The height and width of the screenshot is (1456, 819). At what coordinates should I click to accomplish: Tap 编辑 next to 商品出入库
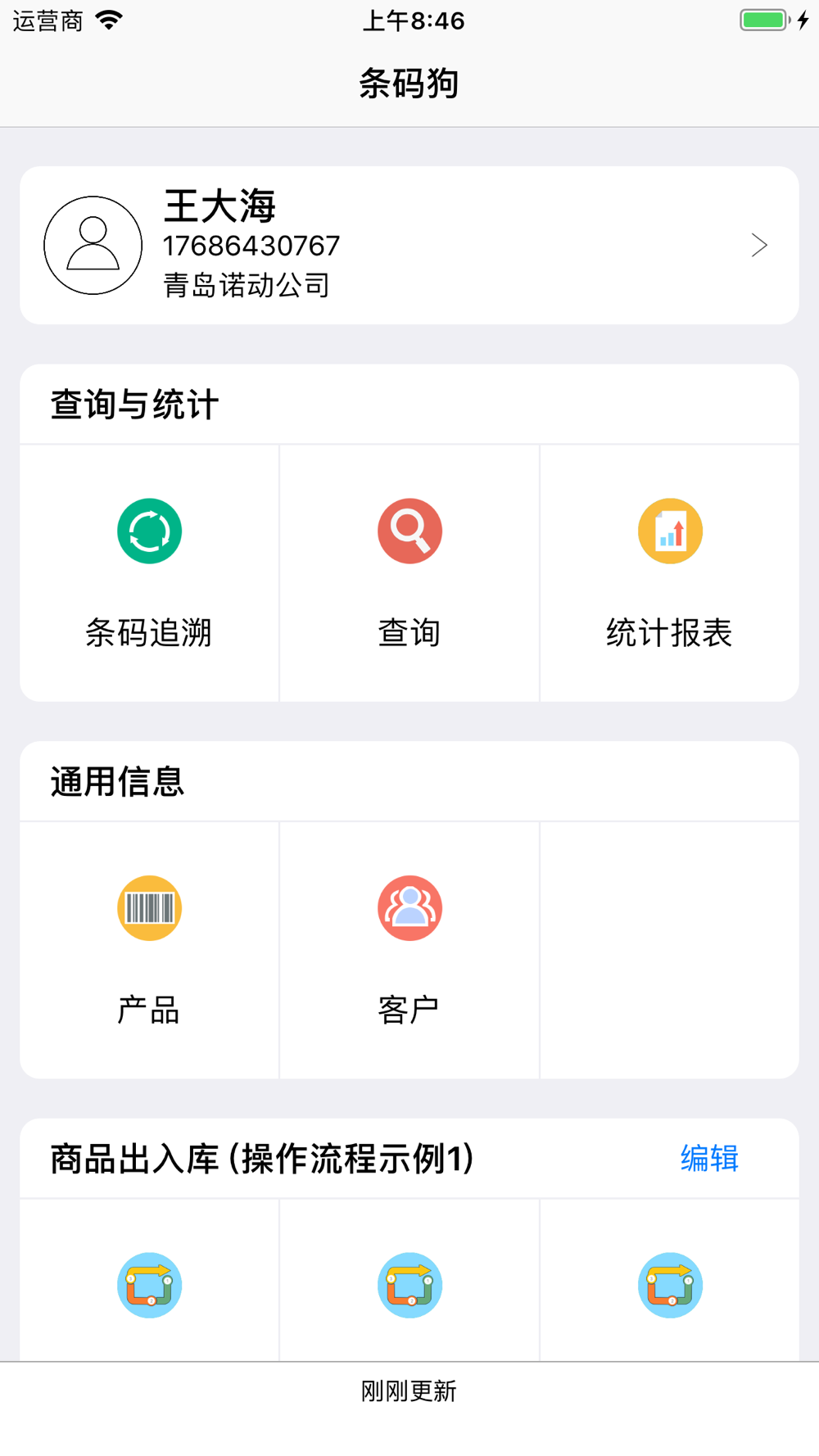709,1159
